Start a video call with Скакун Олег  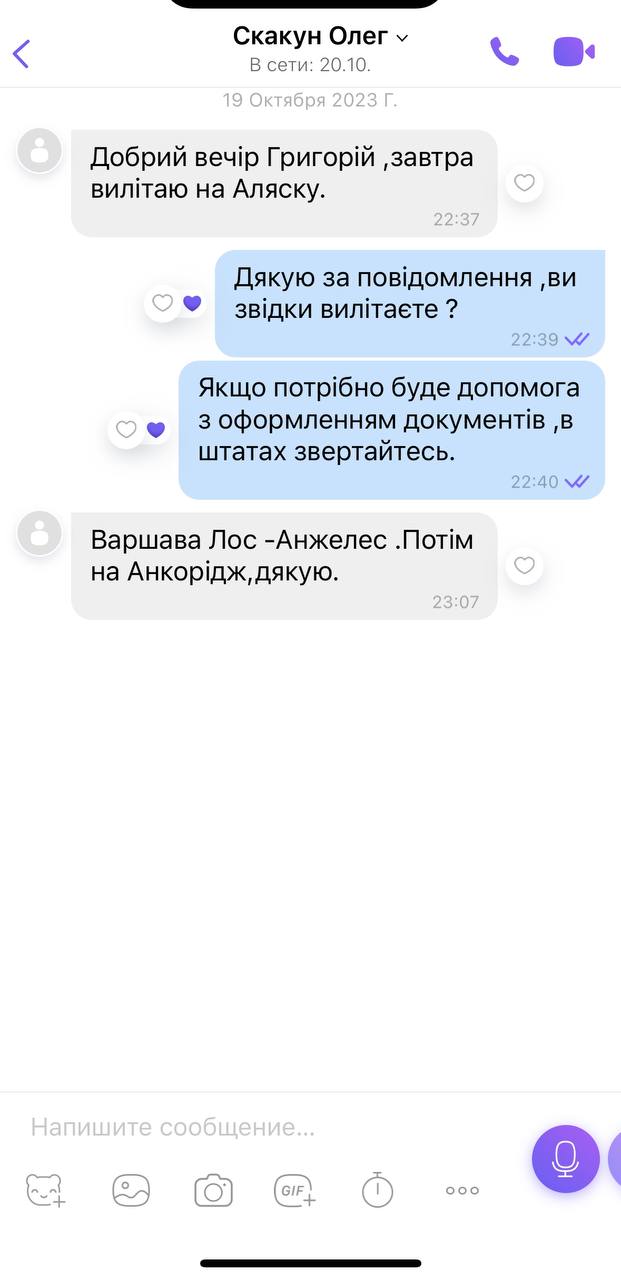click(574, 52)
